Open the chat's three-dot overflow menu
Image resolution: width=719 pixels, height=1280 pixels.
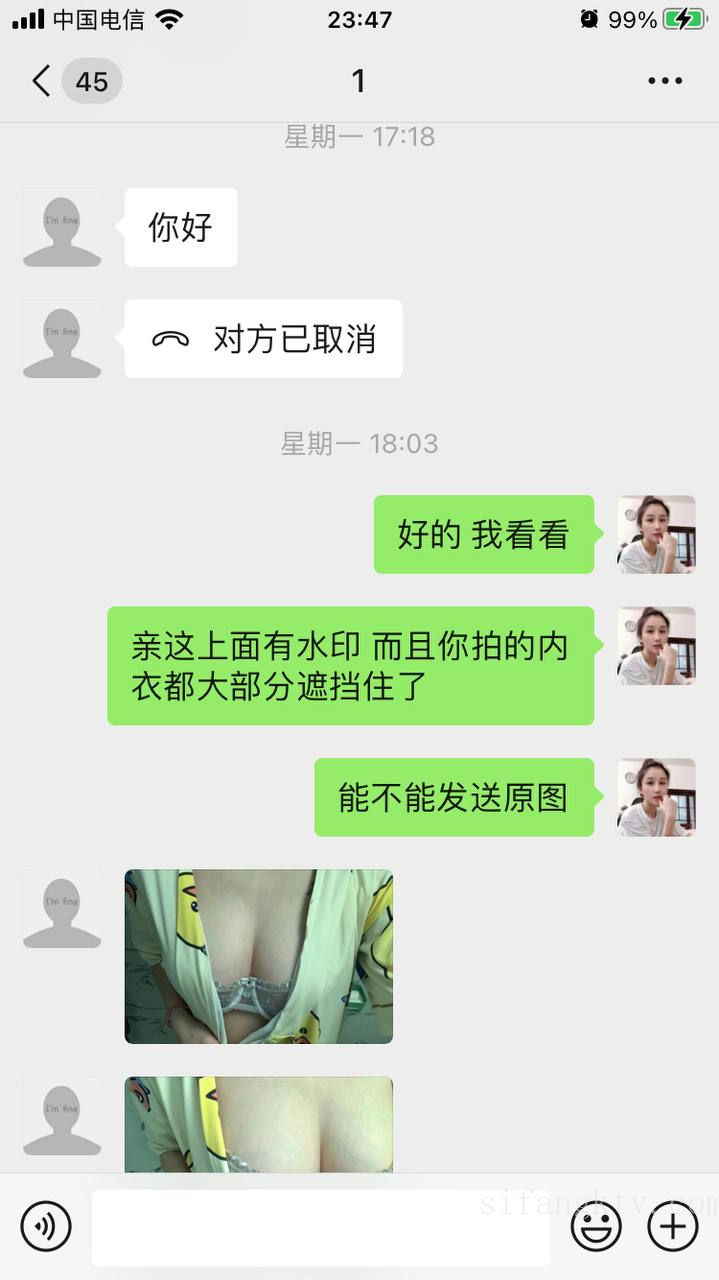[x=664, y=81]
